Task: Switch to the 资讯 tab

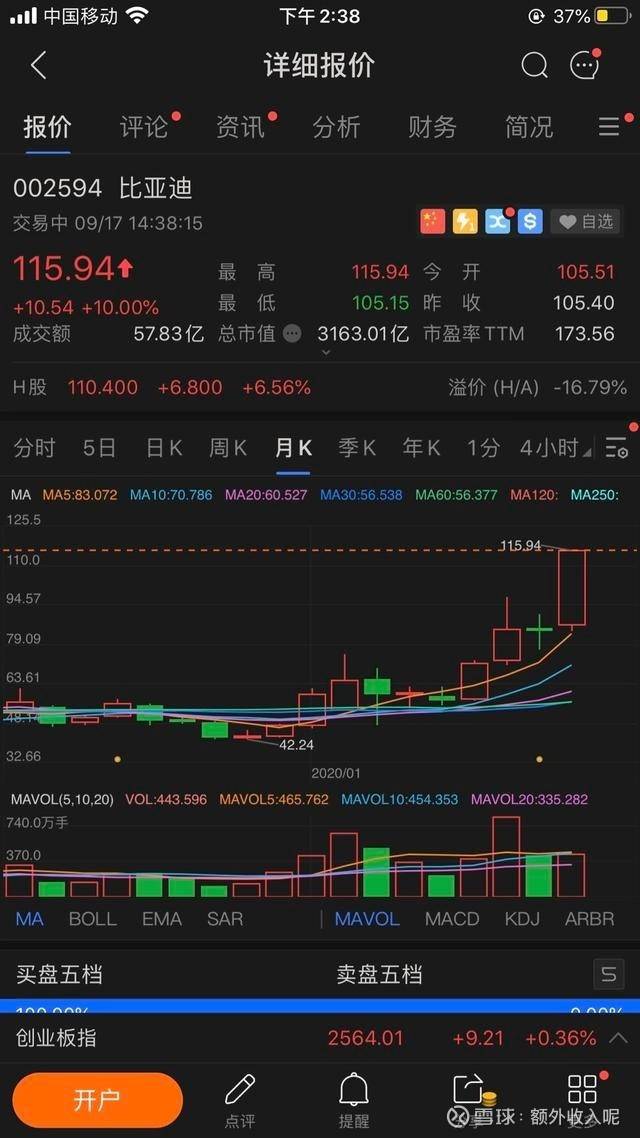Action: point(240,127)
